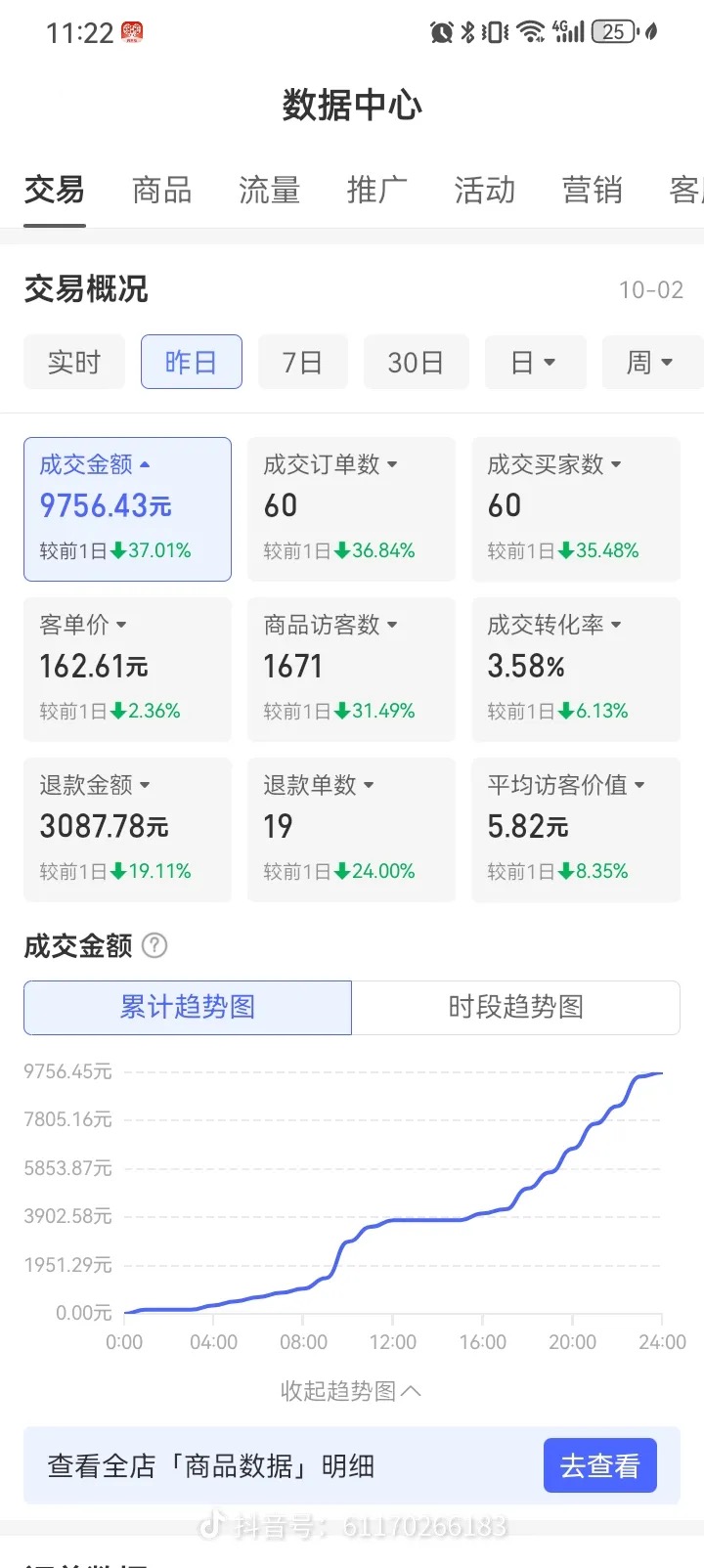Tap the 客单价 metric card
The height and width of the screenshot is (1568, 704).
127,669
